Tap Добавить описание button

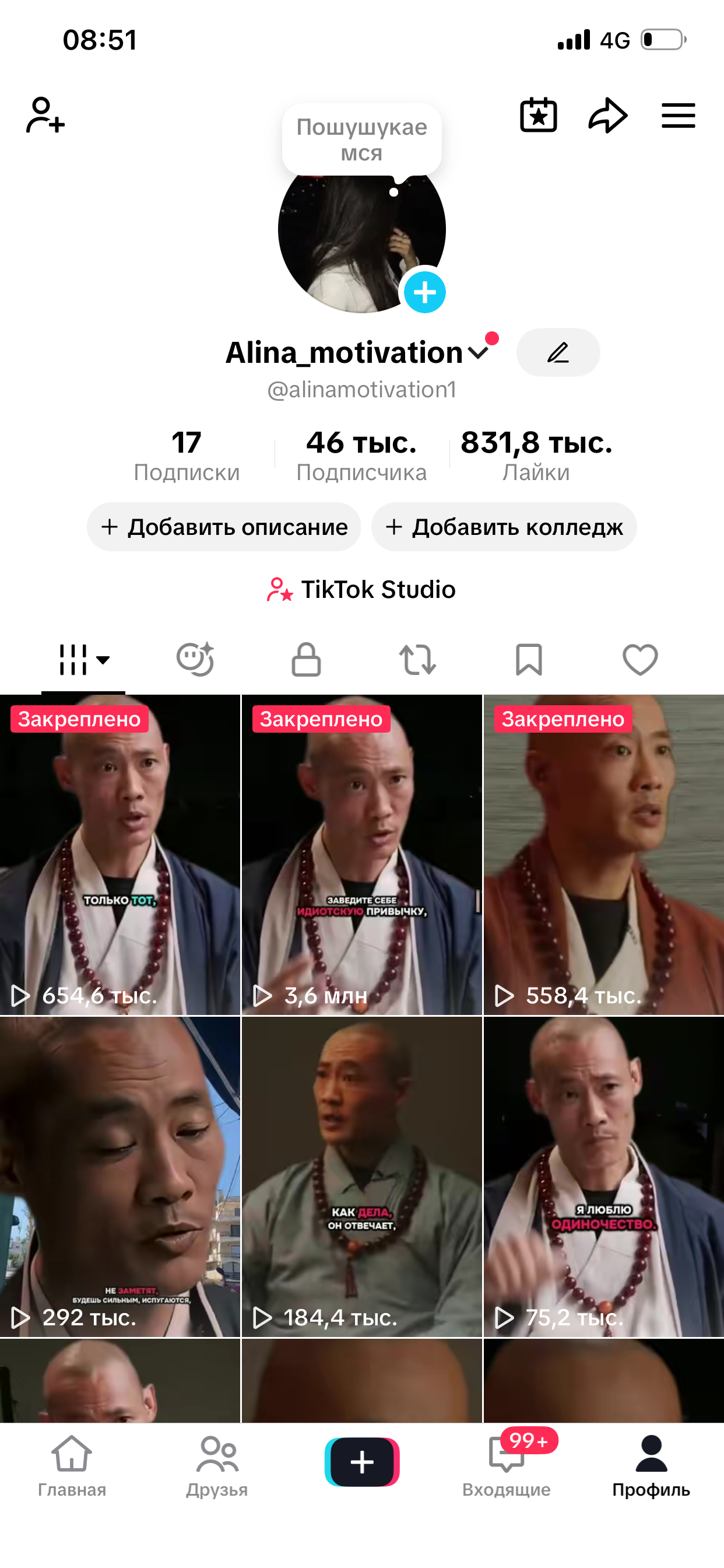[224, 527]
